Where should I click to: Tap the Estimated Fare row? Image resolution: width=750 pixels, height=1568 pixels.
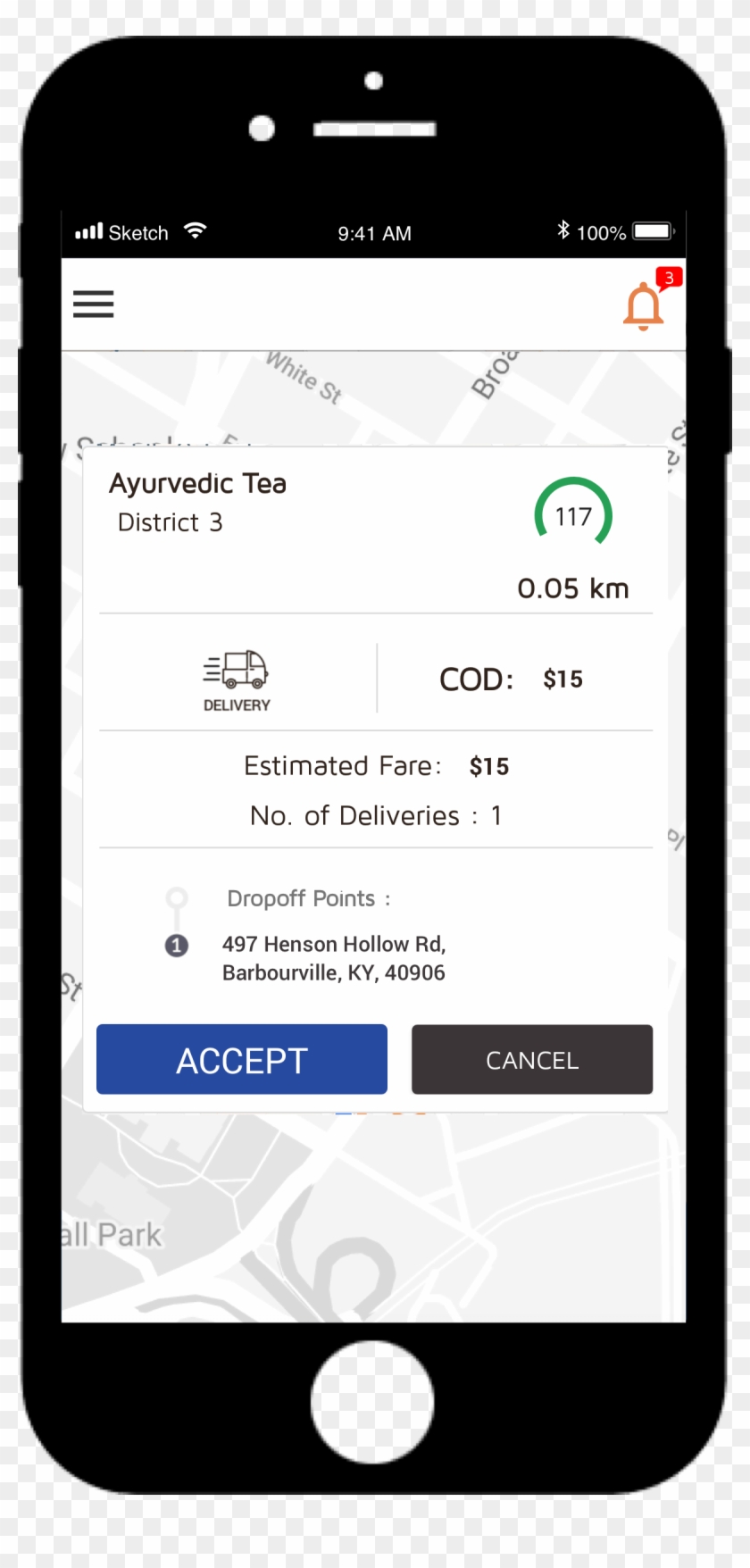tap(375, 766)
